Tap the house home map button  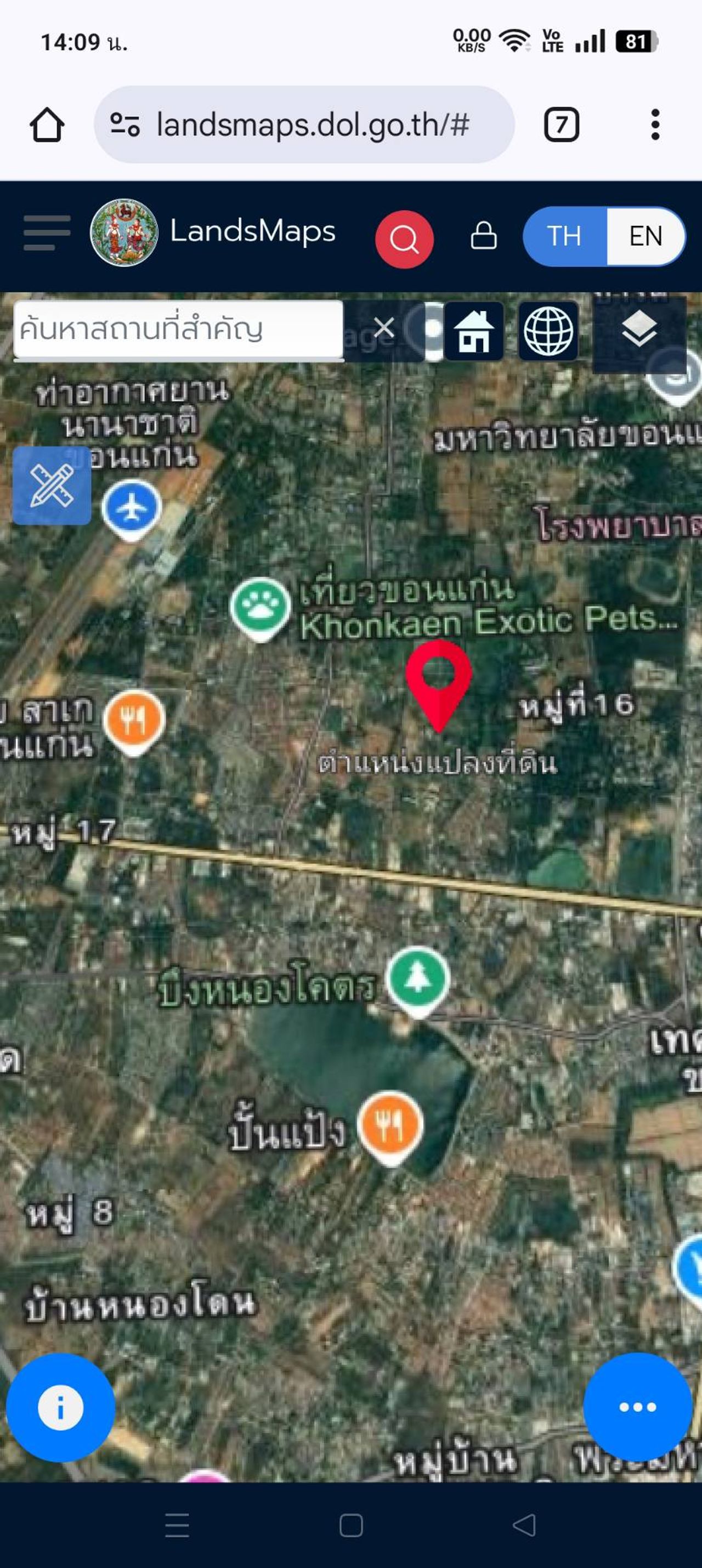[474, 331]
